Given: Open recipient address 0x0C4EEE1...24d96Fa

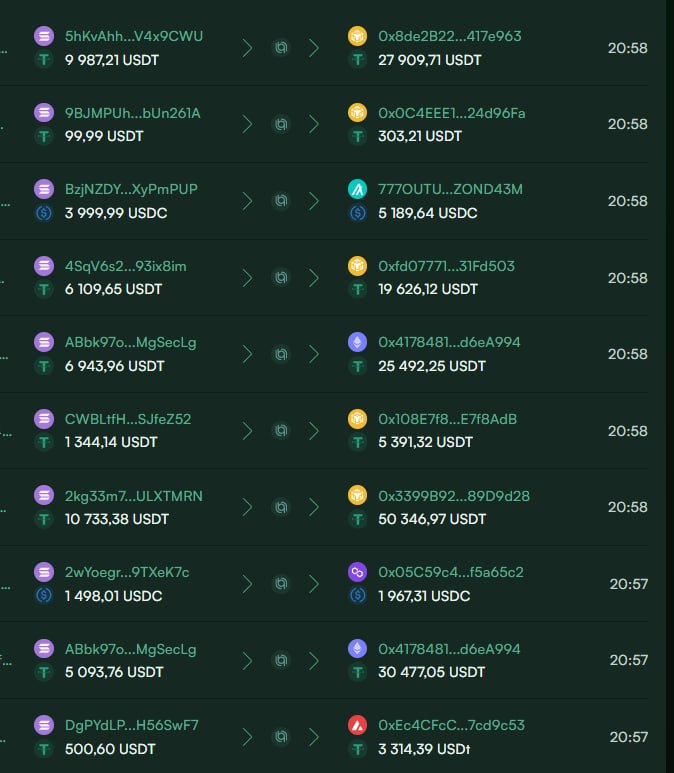Looking at the screenshot, I should coord(452,113).
